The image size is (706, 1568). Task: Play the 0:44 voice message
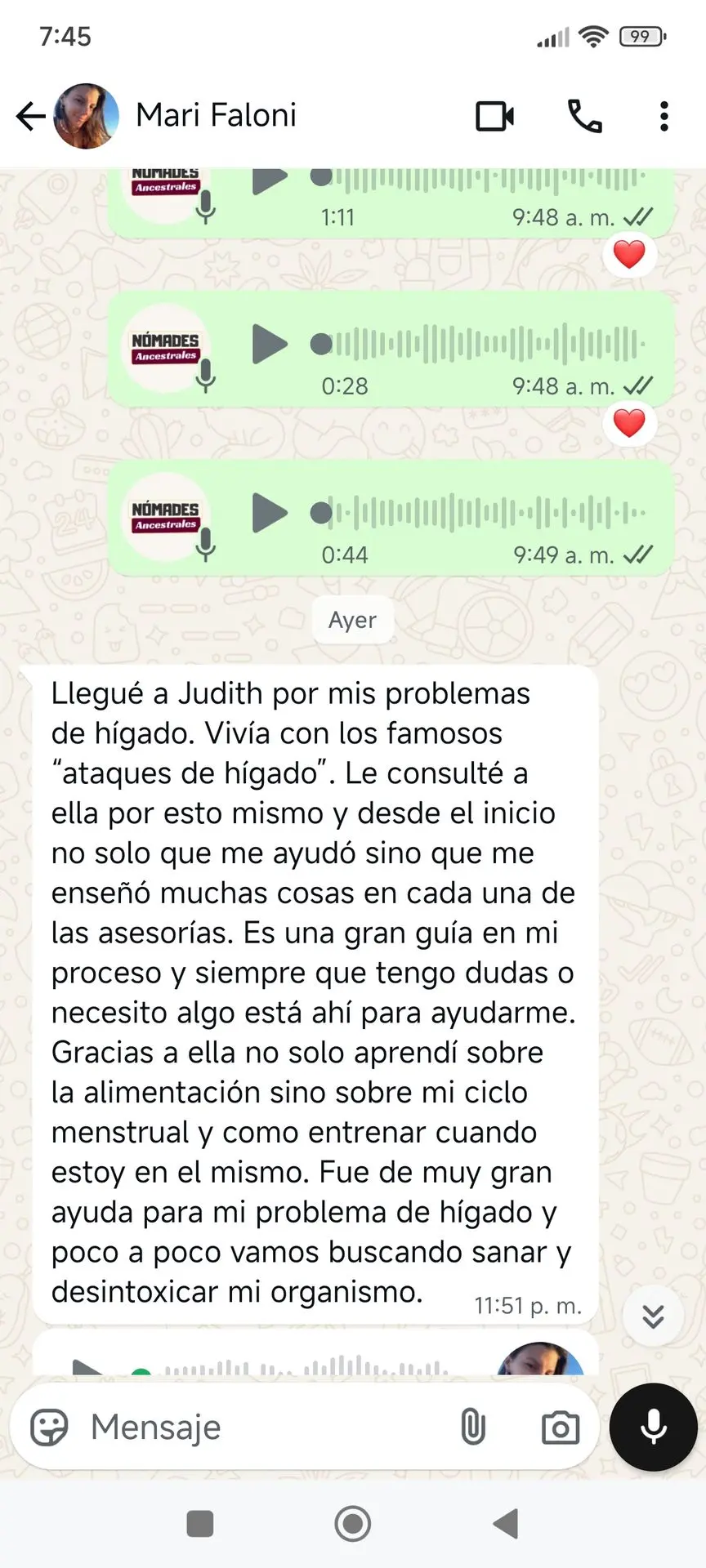click(269, 513)
